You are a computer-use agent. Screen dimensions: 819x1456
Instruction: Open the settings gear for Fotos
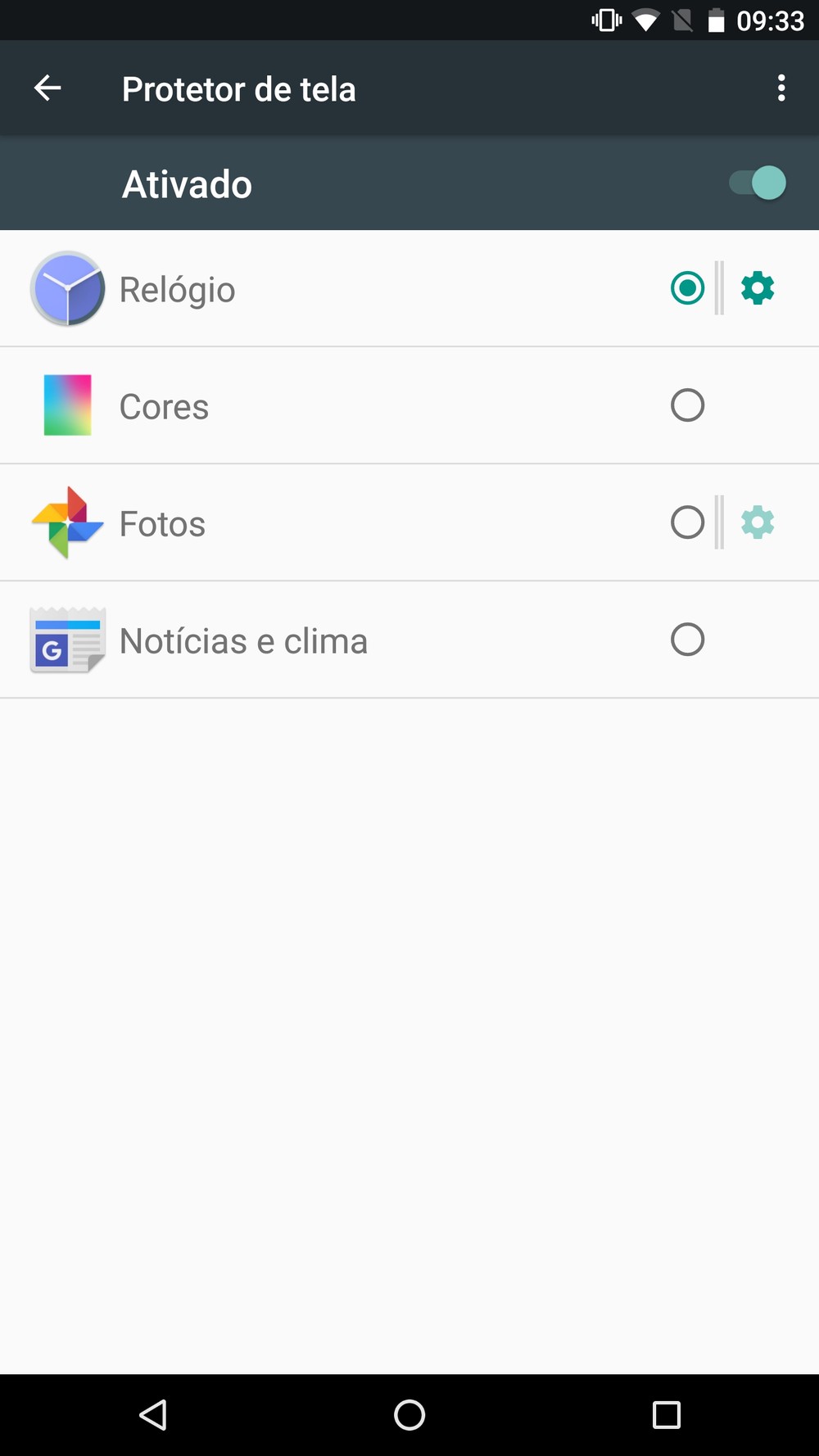(x=758, y=522)
